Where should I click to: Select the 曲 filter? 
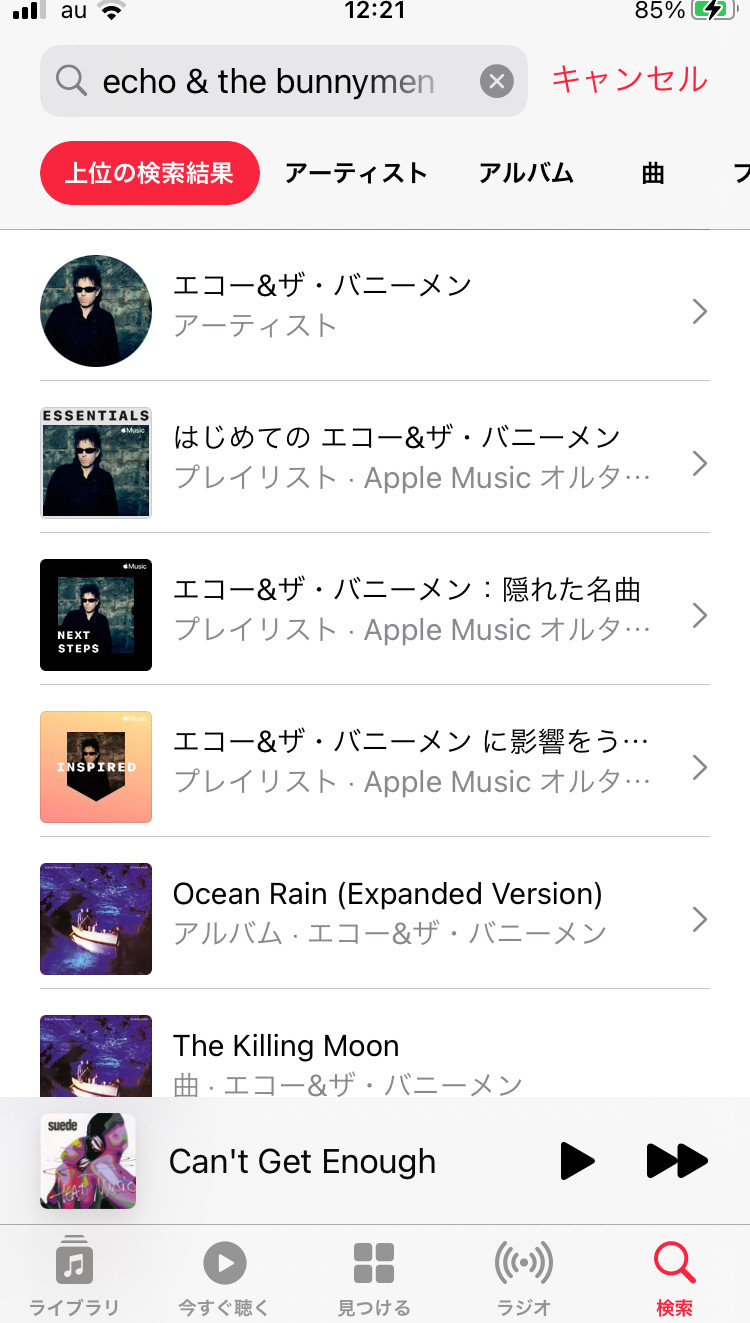pos(653,173)
